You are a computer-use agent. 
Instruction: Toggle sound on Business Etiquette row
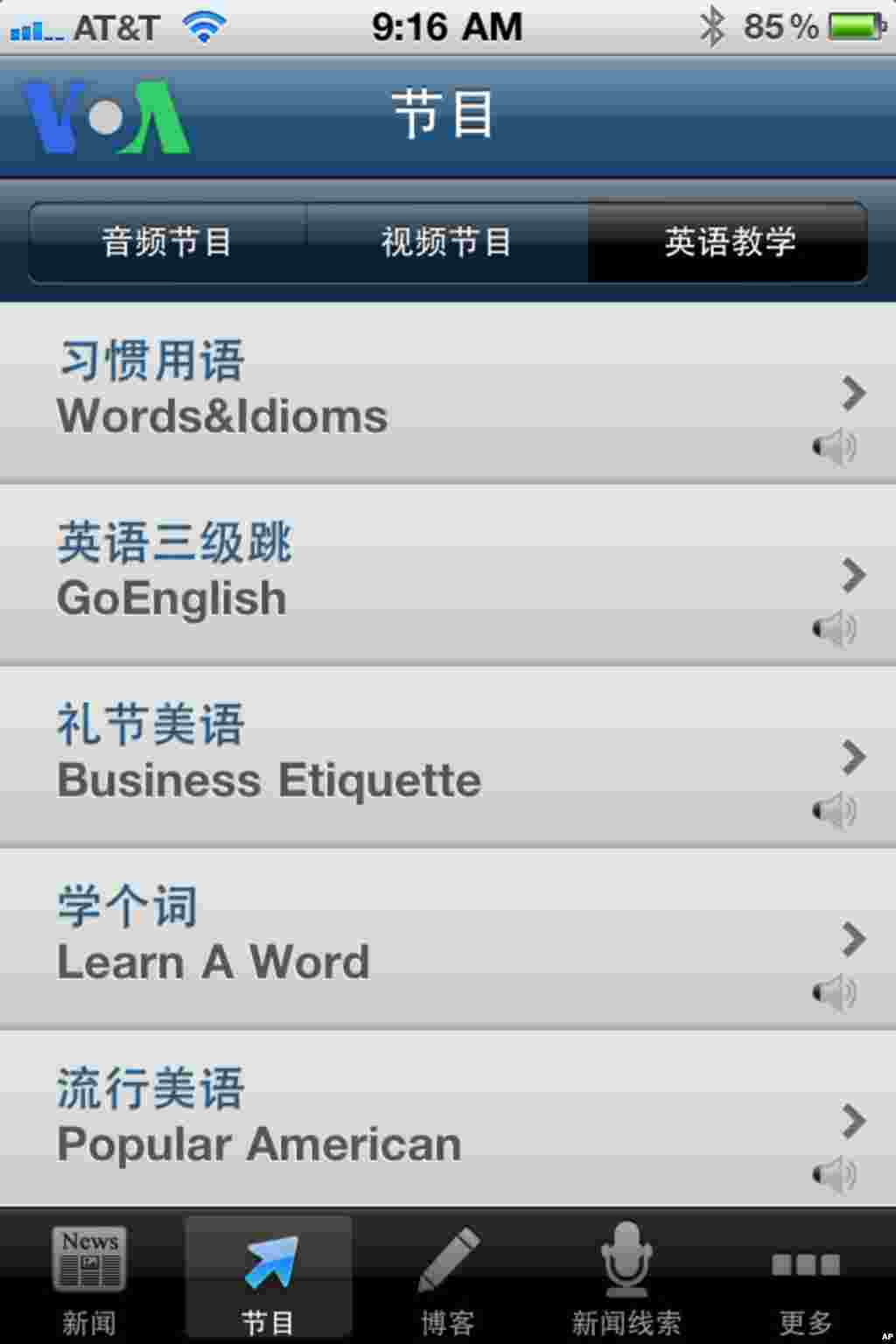point(833,812)
